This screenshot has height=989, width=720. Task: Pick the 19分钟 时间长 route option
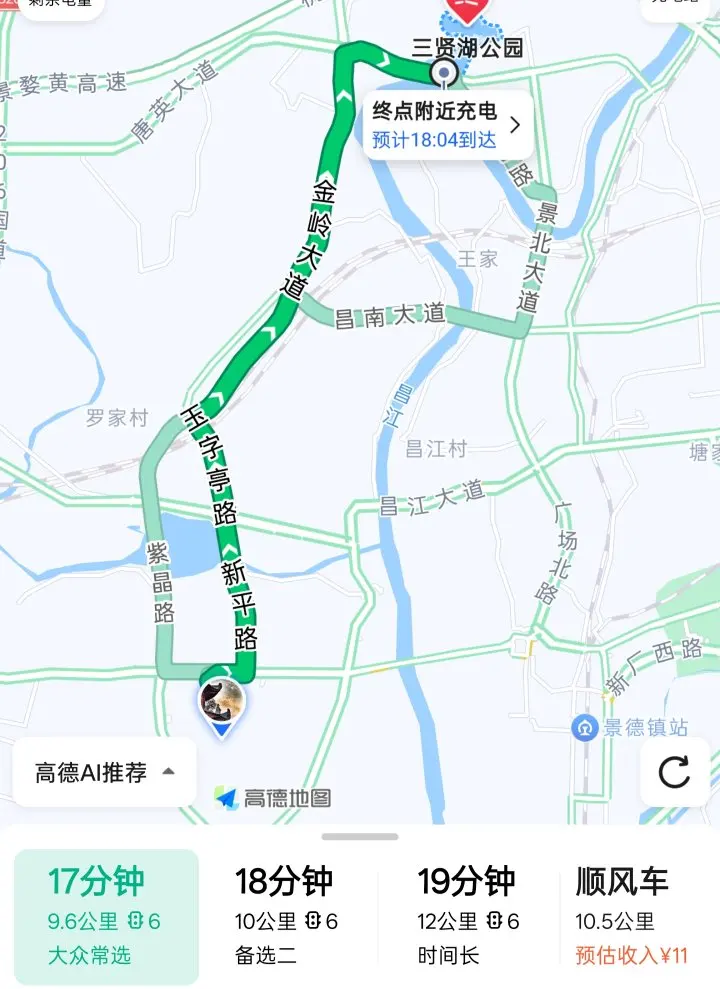coord(468,916)
